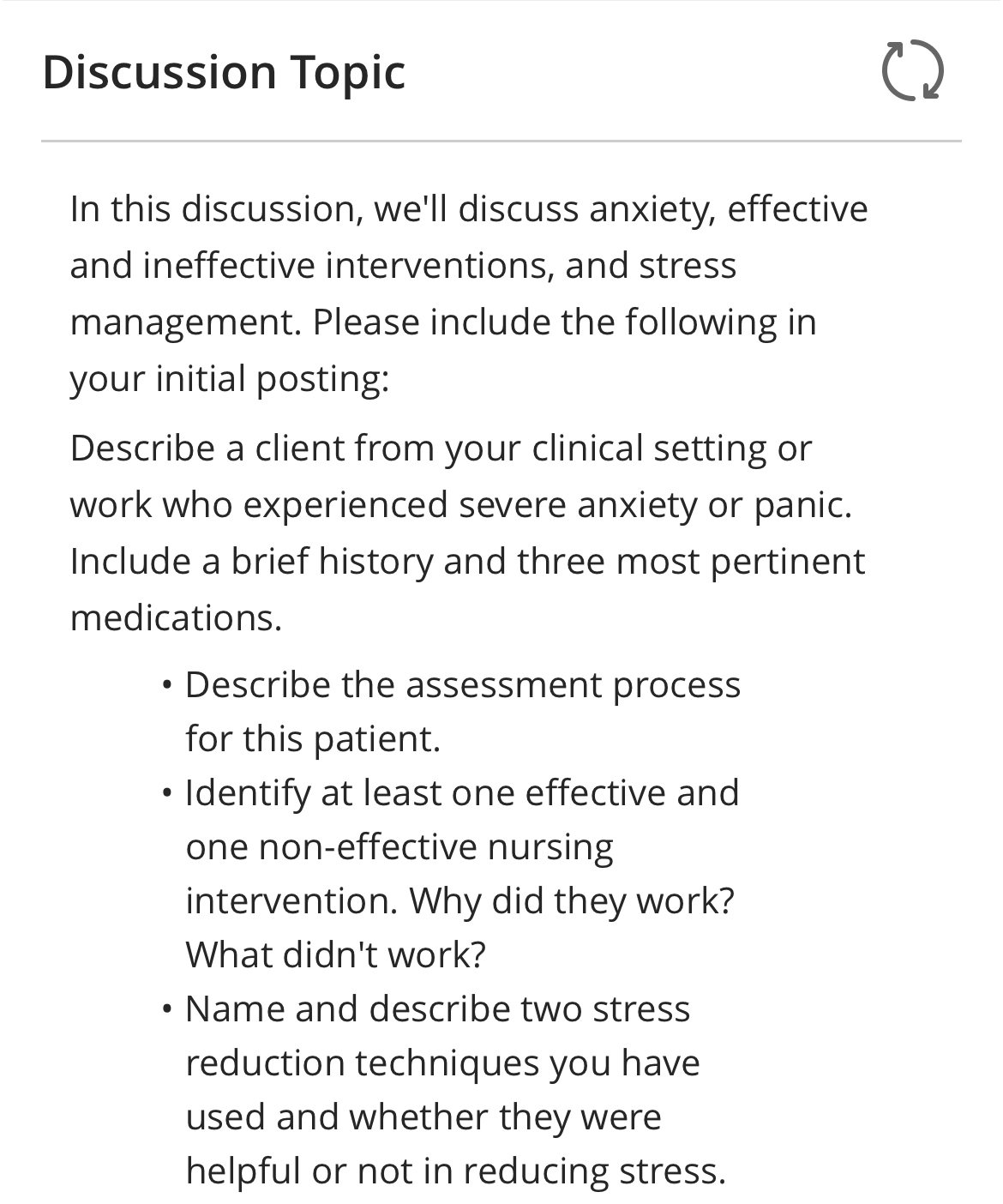Image resolution: width=1003 pixels, height=1204 pixels.
Task: Click the second bullet point marker
Action: 168,794
